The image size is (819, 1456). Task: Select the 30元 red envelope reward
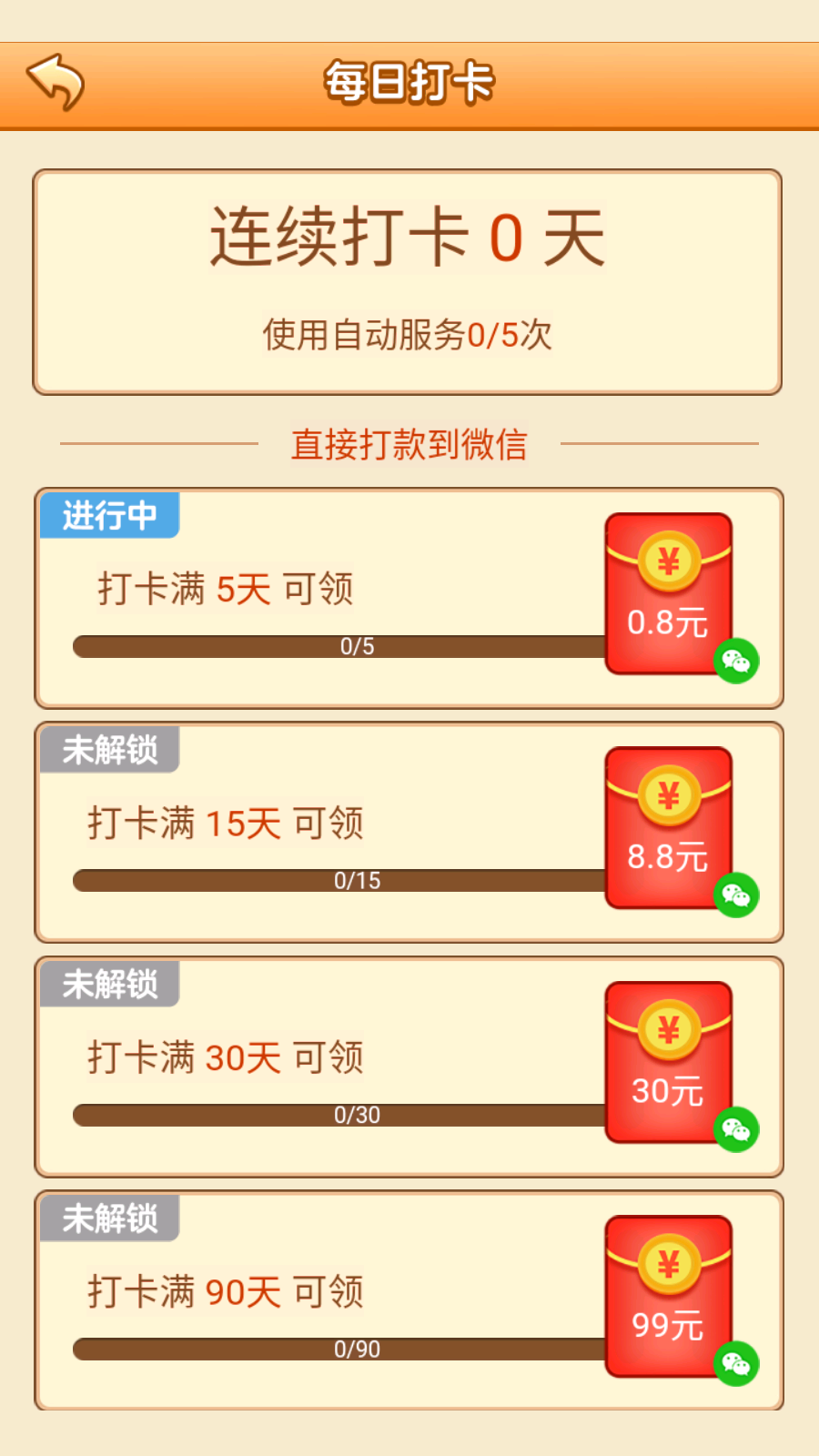pyautogui.click(x=669, y=1062)
